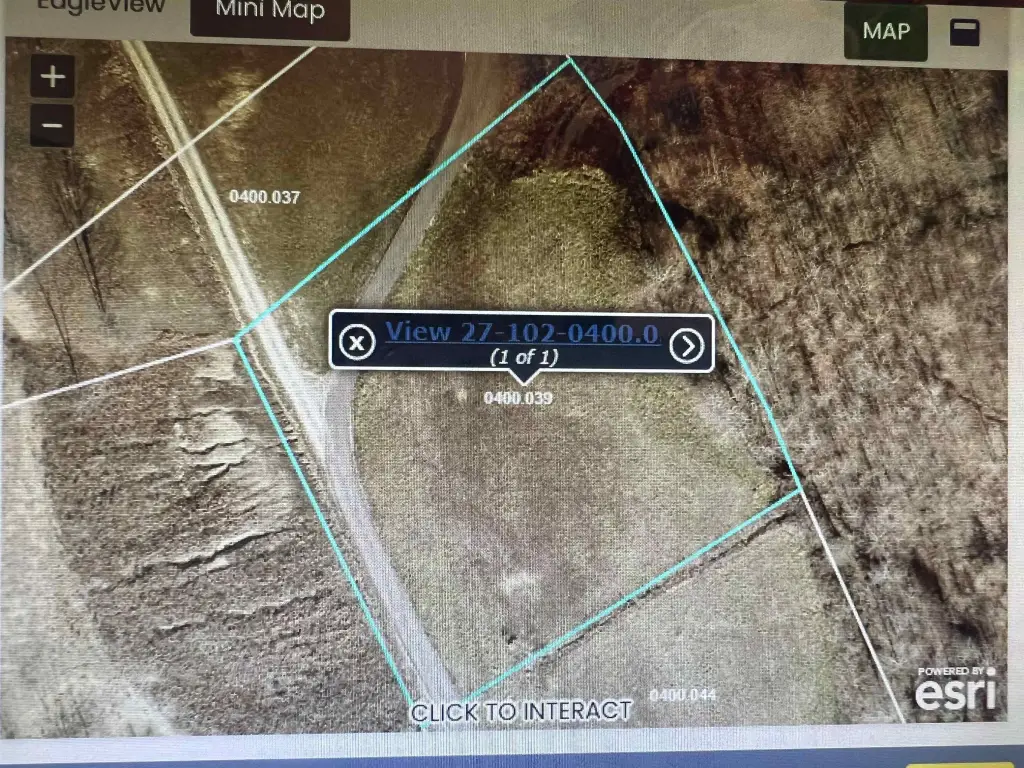Tap the black panel icon beside MAP
Viewport: 1024px width, 768px height.
click(x=964, y=32)
